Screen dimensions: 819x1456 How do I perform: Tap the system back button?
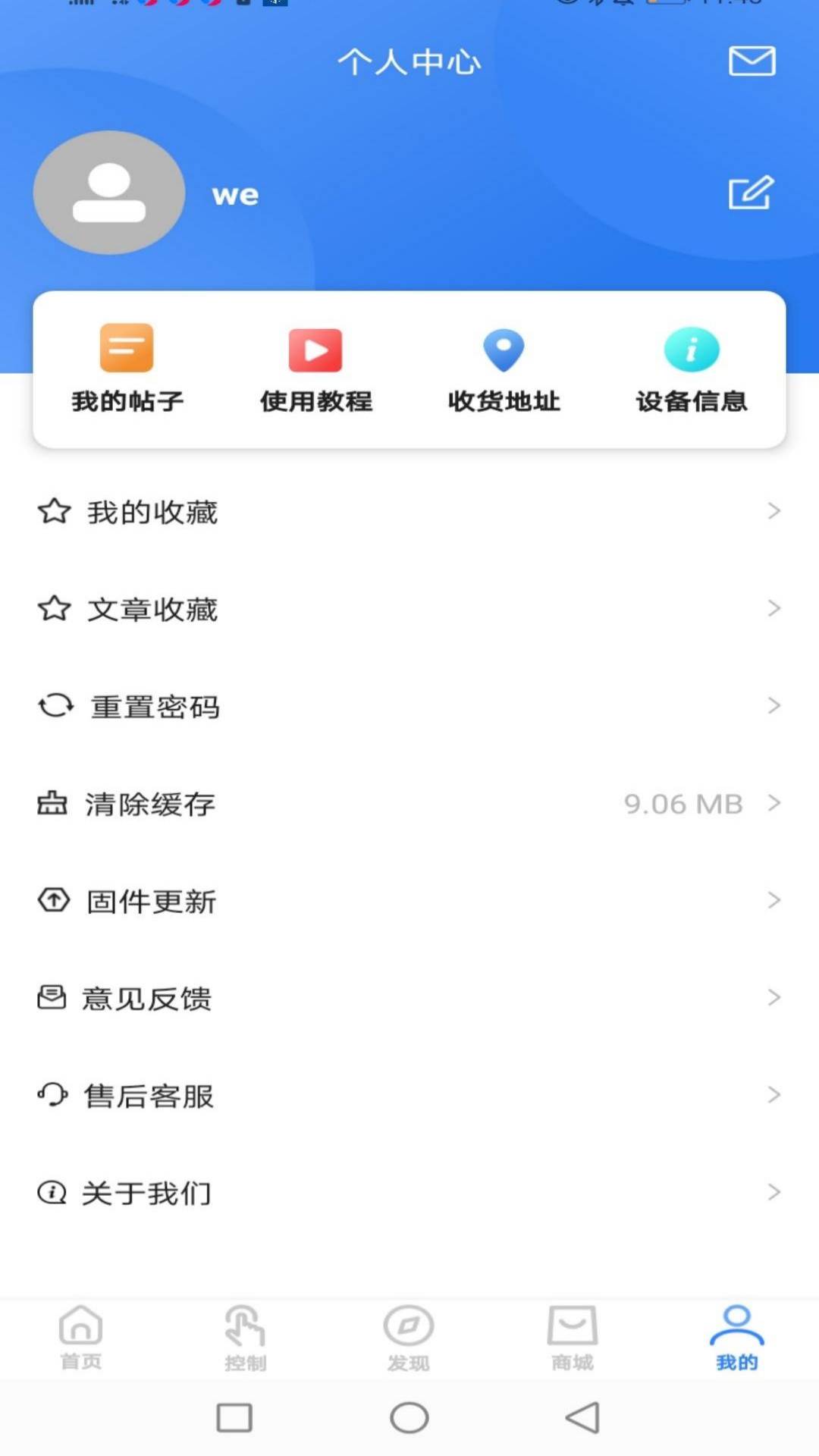coord(582,1417)
